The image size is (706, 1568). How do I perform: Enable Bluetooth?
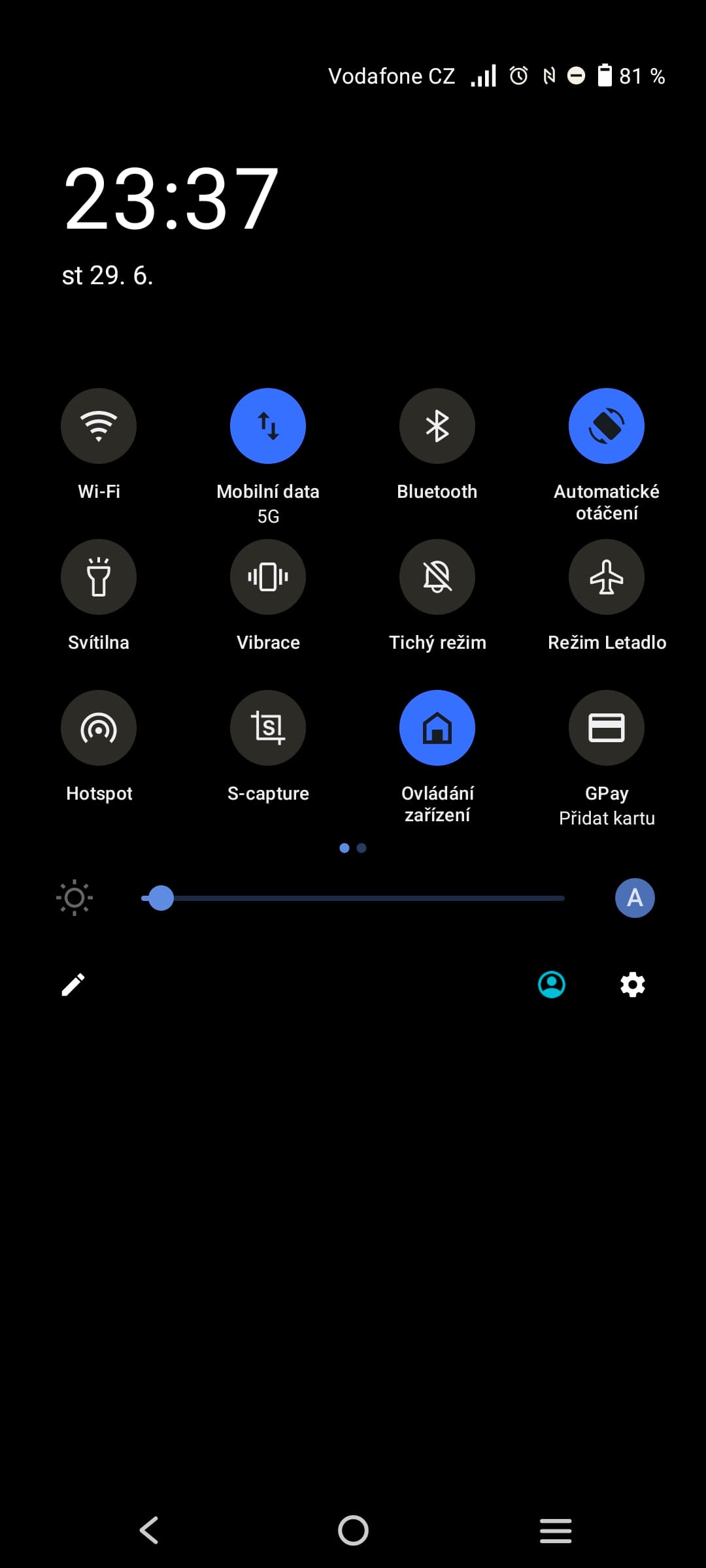pyautogui.click(x=437, y=426)
